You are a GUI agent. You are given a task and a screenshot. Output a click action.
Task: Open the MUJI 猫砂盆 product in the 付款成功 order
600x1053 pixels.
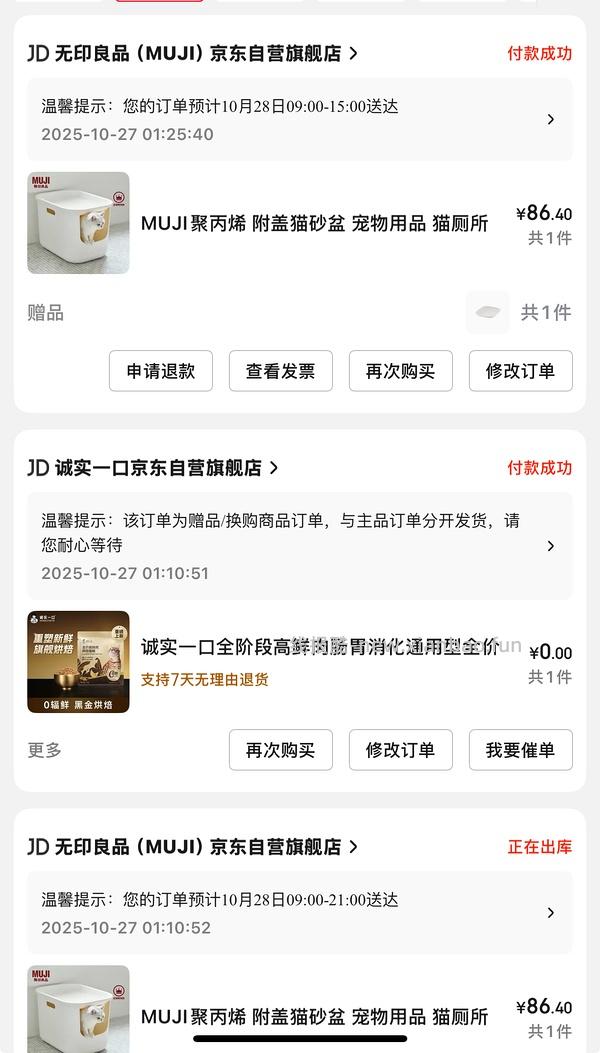point(314,224)
